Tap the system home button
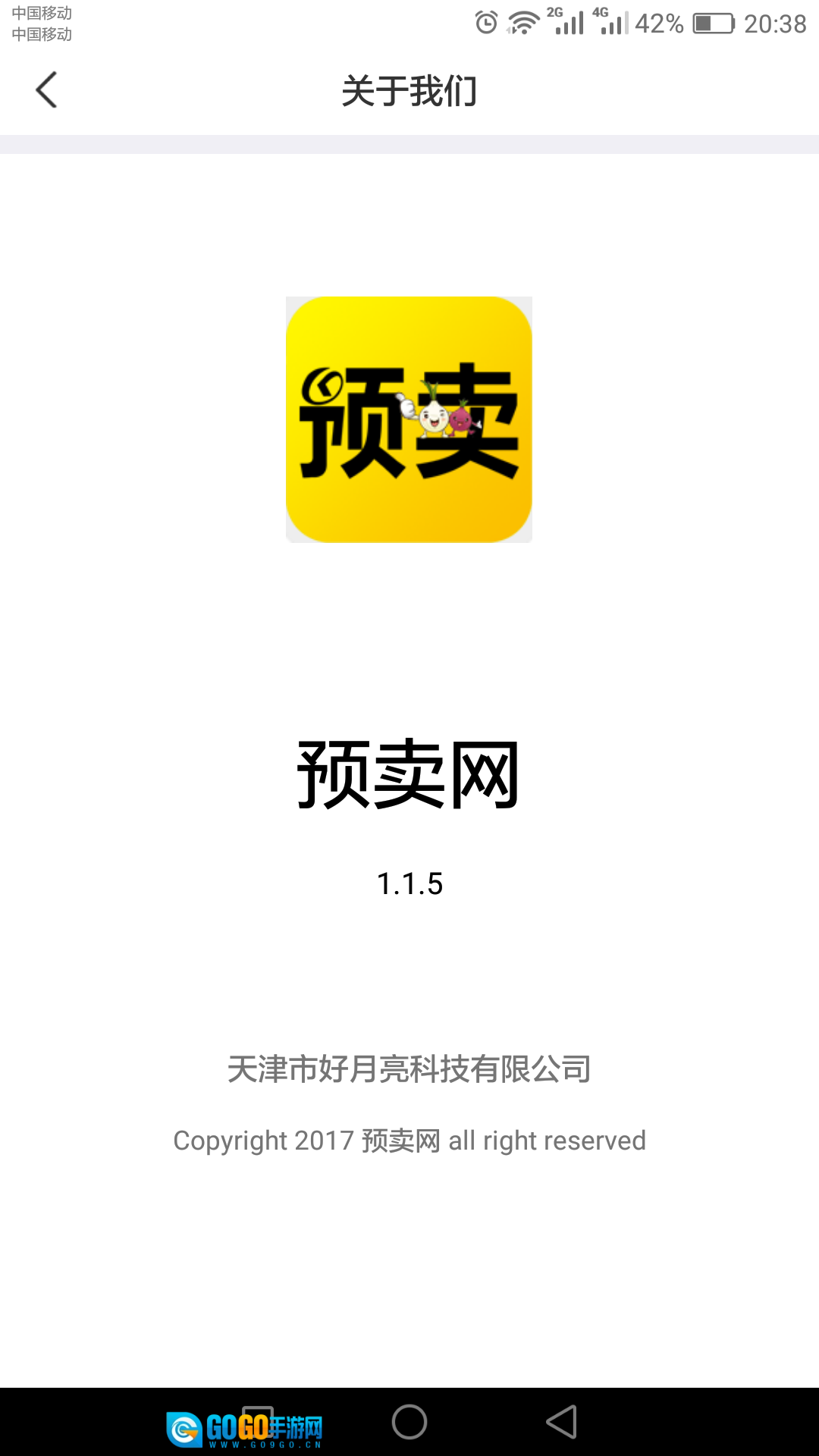 pos(409,1422)
